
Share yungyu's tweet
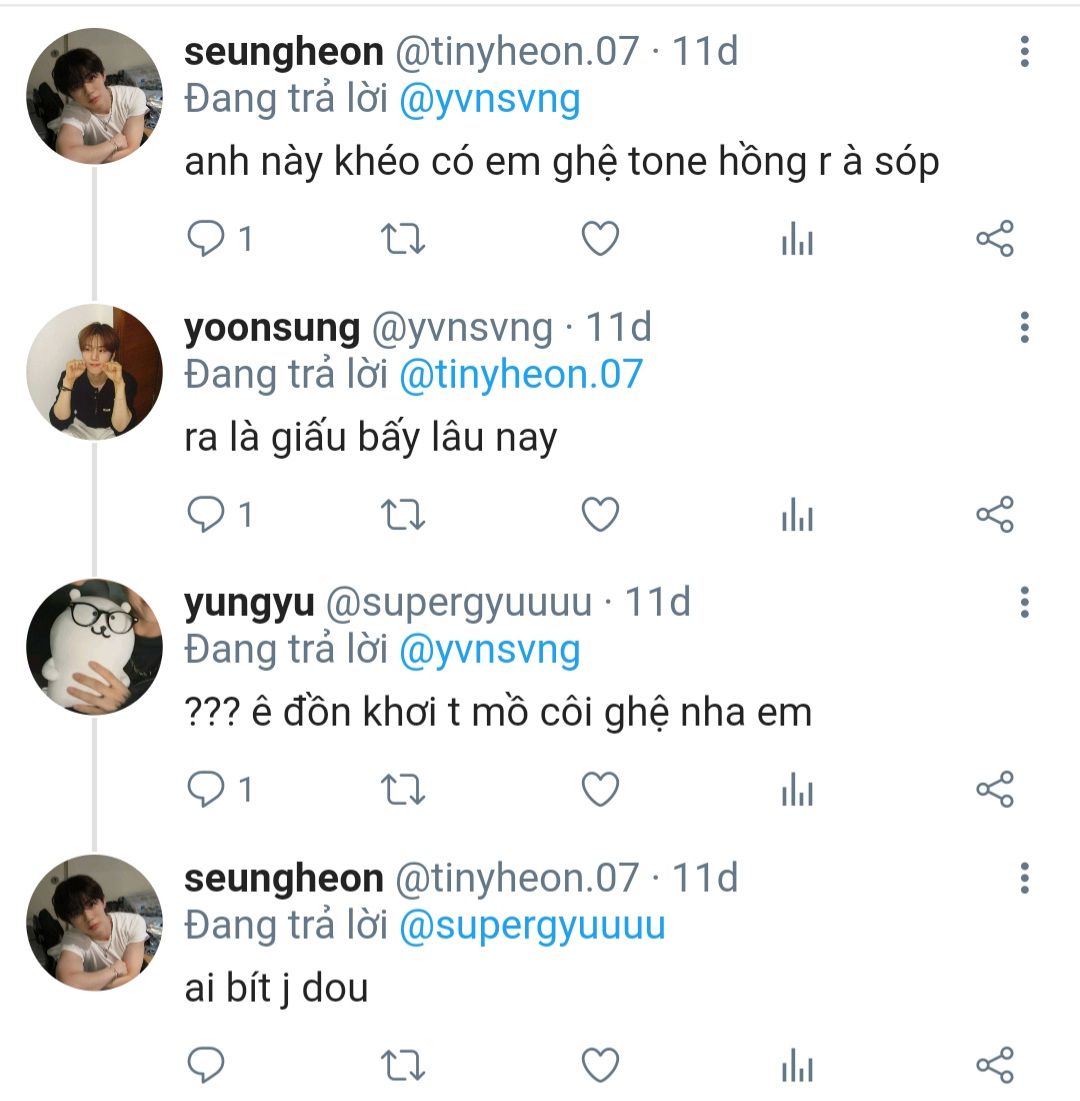pyautogui.click(x=994, y=790)
